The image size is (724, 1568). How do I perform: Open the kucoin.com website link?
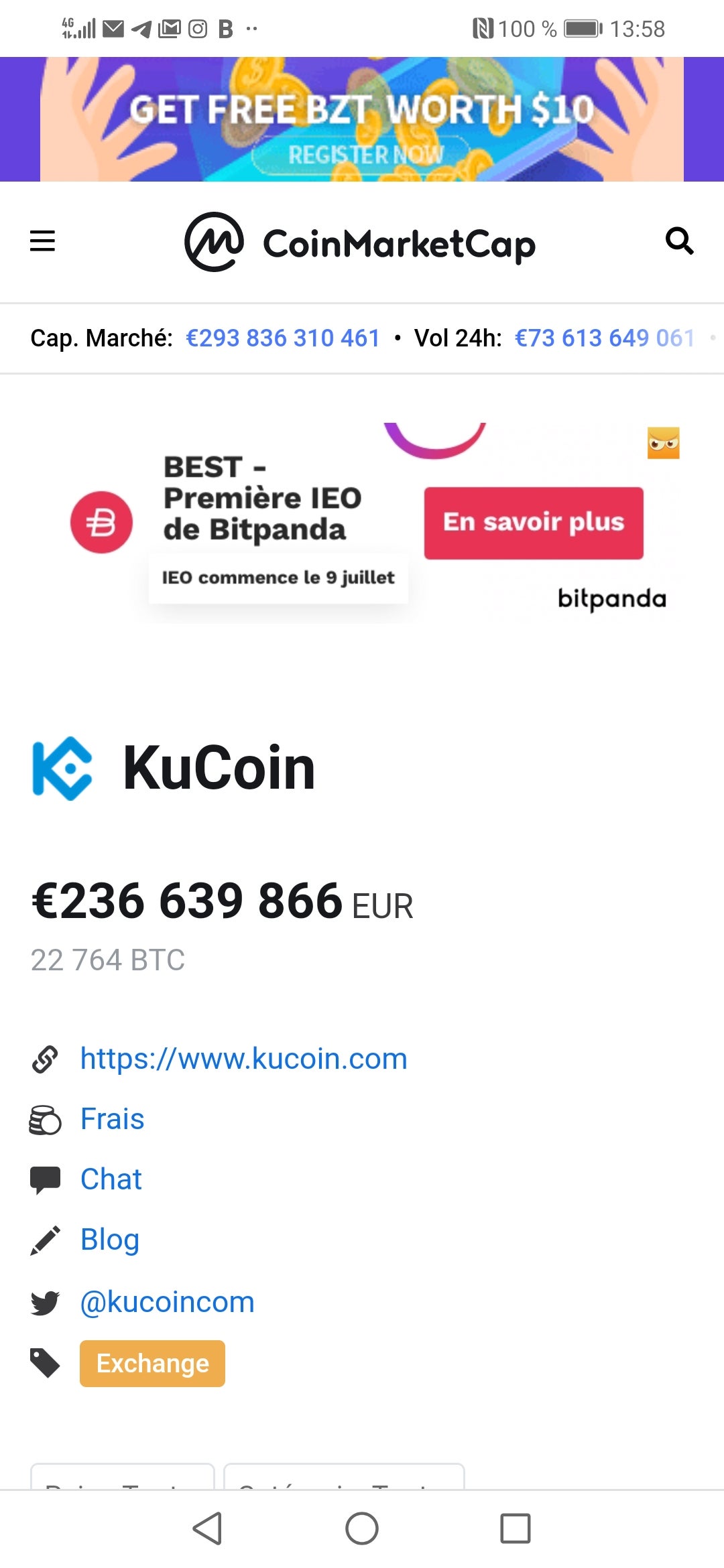pyautogui.click(x=243, y=1059)
